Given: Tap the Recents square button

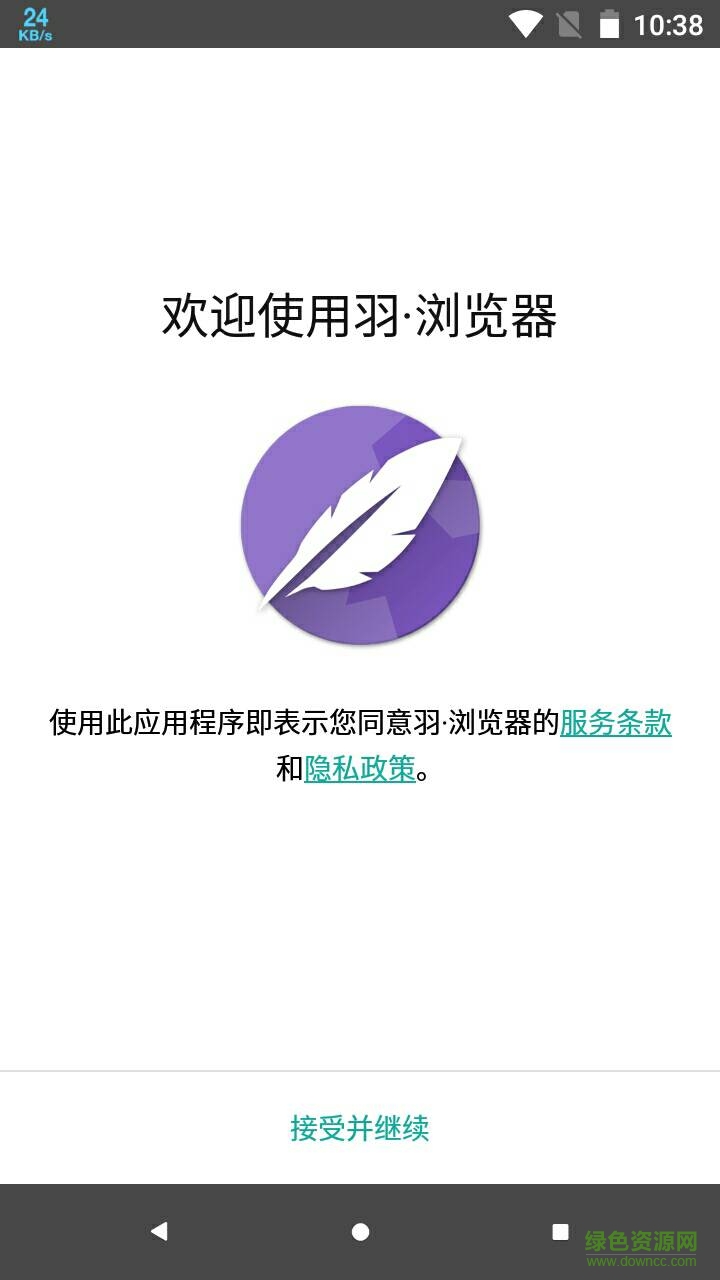Looking at the screenshot, I should [563, 1231].
